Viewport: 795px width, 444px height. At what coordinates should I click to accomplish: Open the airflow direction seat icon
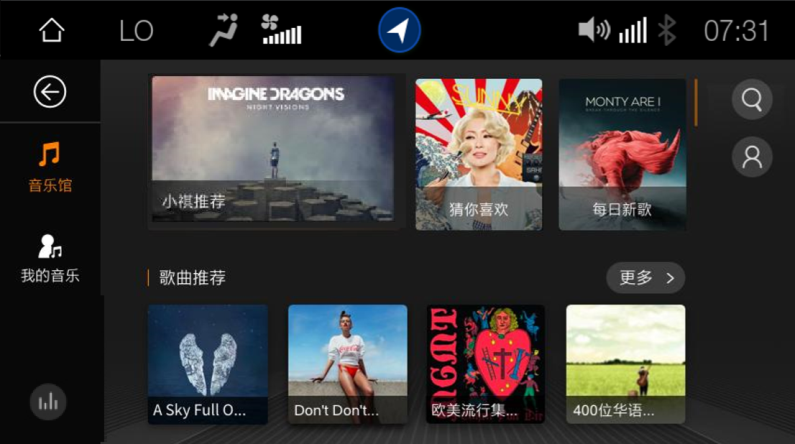[223, 30]
